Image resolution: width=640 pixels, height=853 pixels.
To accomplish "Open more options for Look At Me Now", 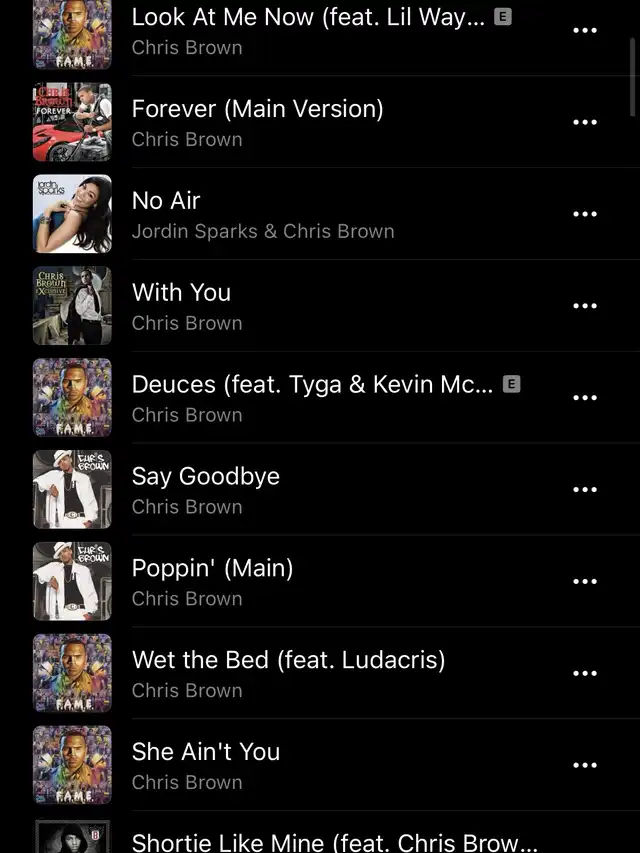I will pos(585,30).
